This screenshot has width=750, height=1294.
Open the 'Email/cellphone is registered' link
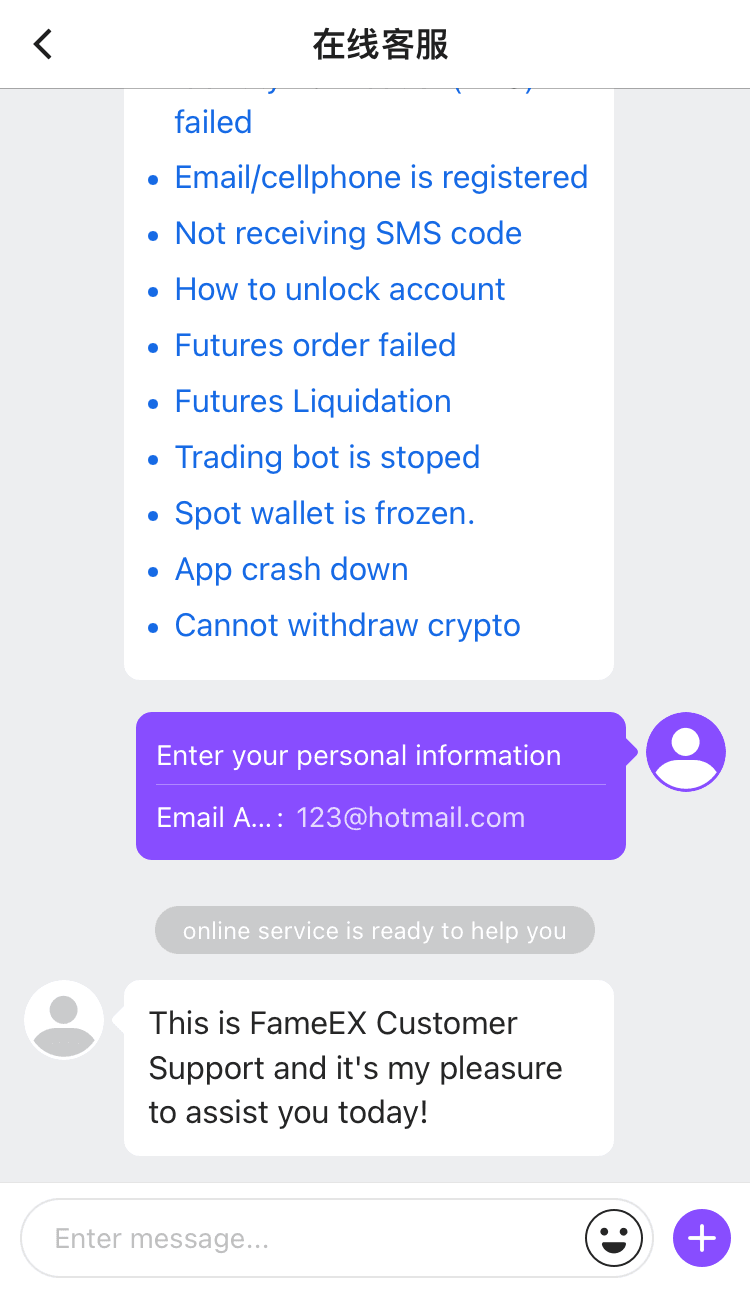(381, 178)
